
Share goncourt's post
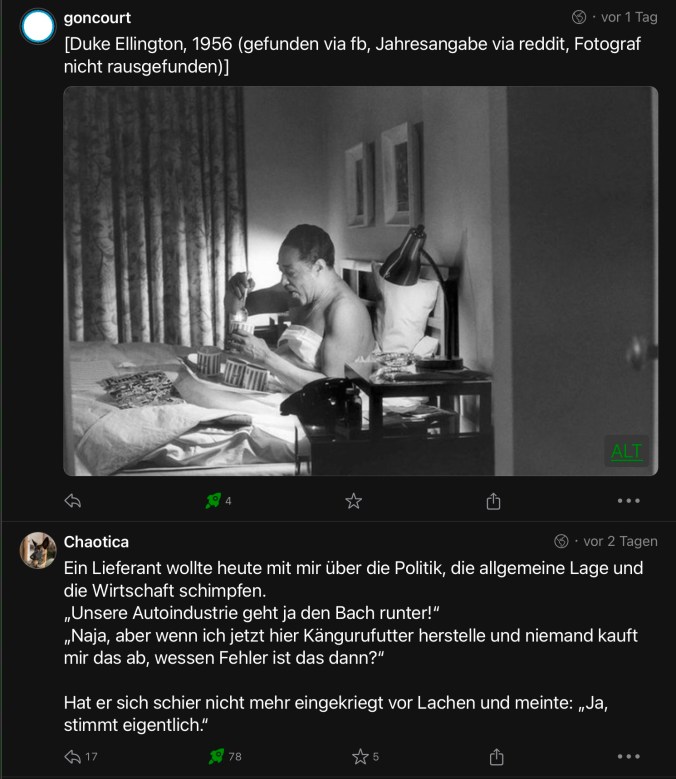[x=493, y=501]
